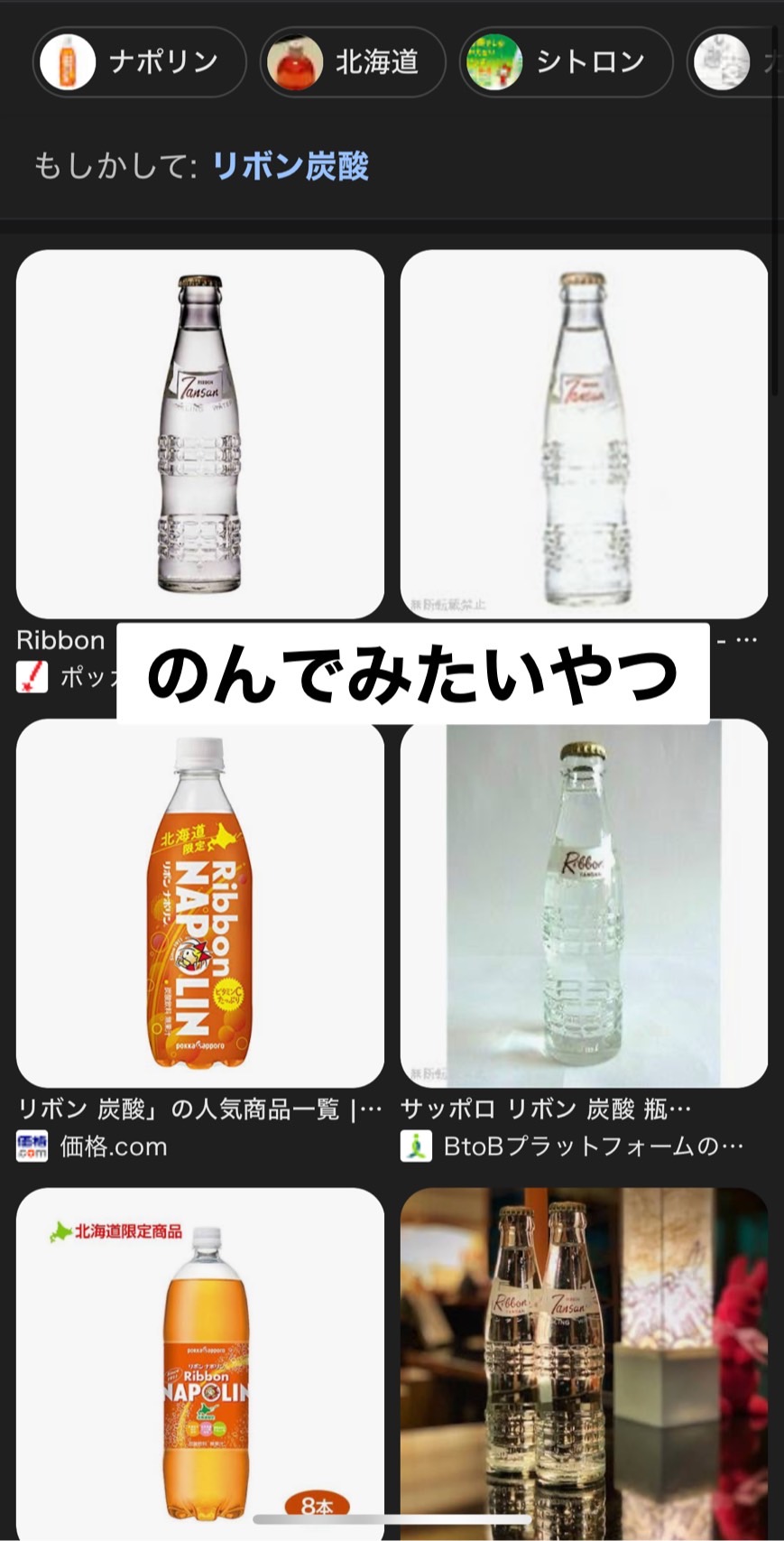Open the Ribbon Tansan bottle image result
784x1541 pixels.
[x=200, y=434]
